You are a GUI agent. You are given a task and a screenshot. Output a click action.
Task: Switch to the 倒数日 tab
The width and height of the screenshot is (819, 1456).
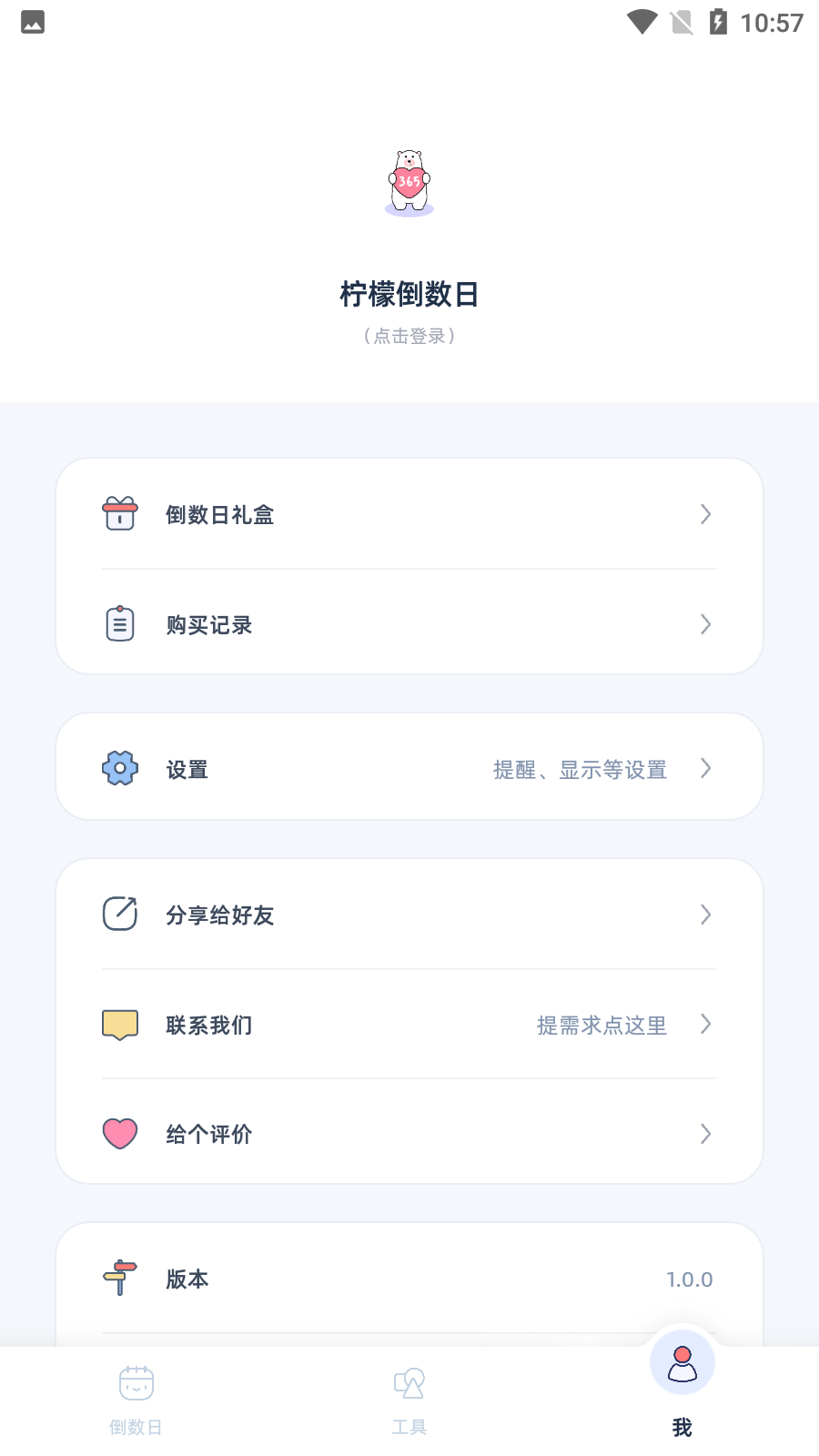tap(136, 1400)
